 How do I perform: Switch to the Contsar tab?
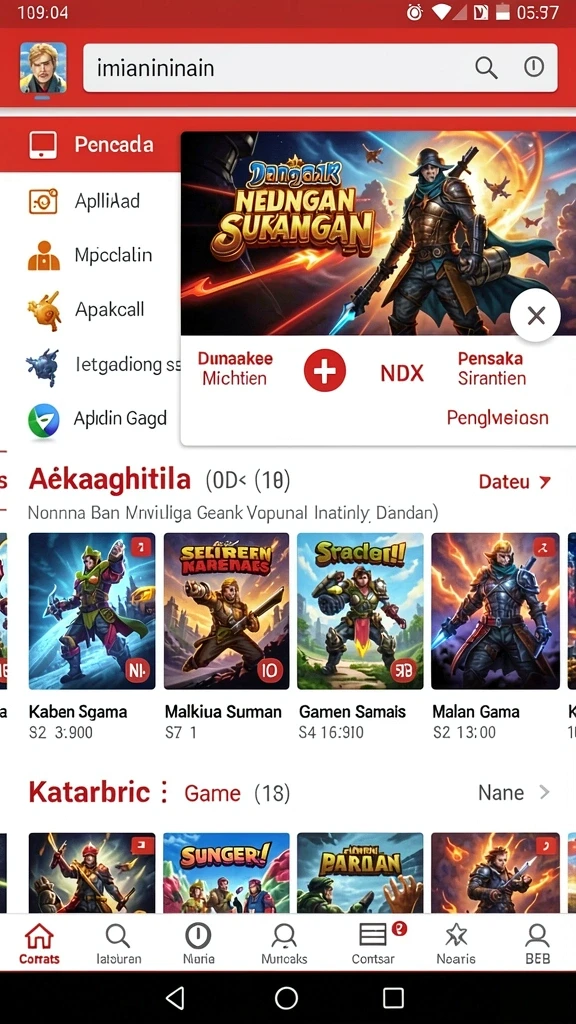(x=373, y=944)
